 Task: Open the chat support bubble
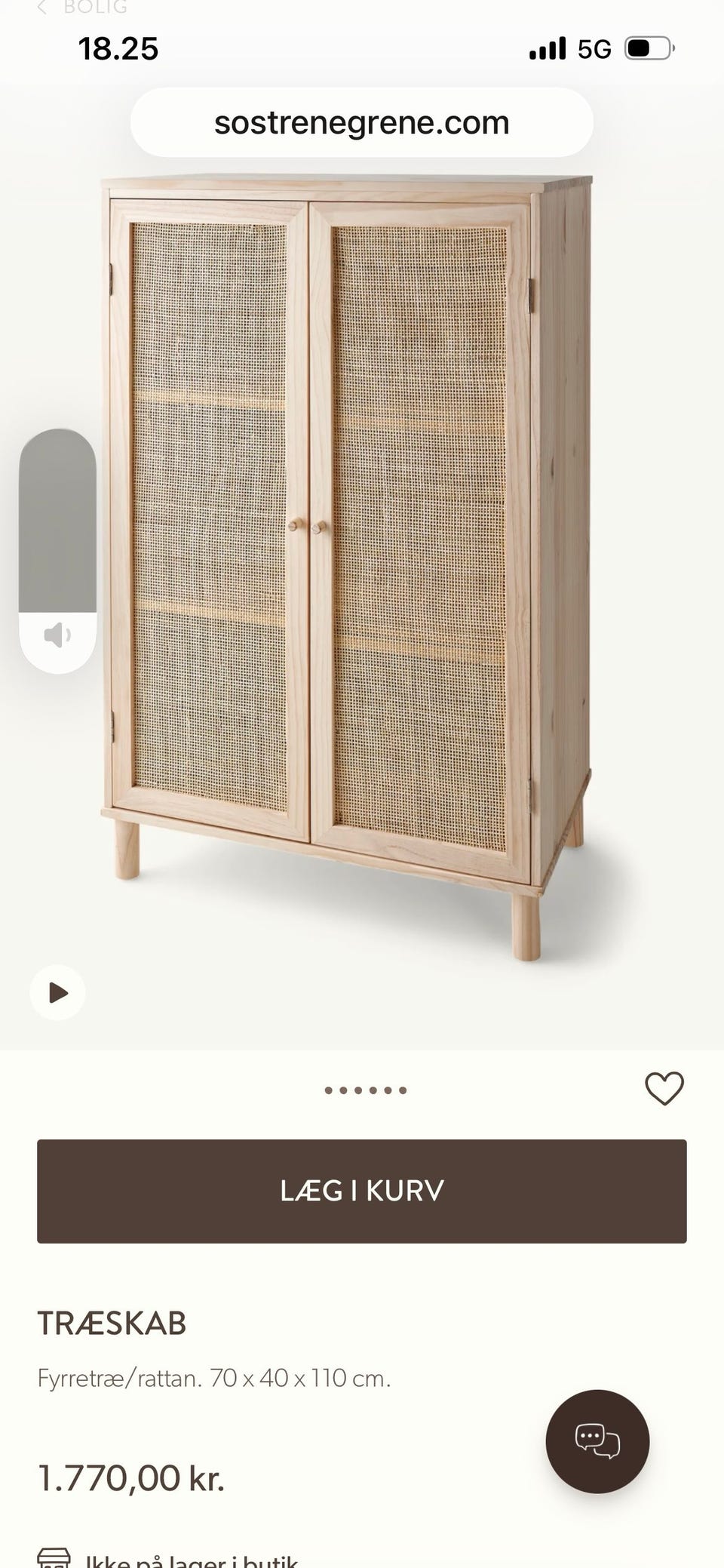(x=597, y=1441)
